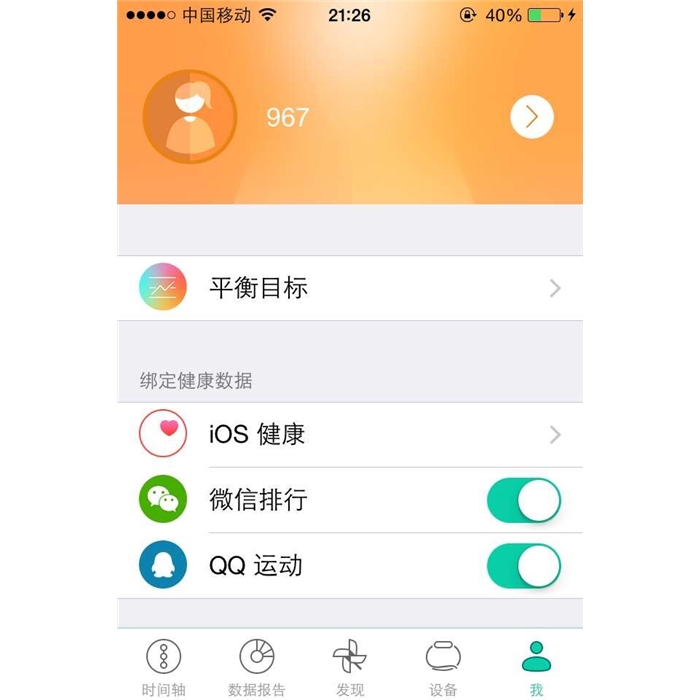Switch to the 时间轴 tab
700x700 pixels.
tap(163, 666)
